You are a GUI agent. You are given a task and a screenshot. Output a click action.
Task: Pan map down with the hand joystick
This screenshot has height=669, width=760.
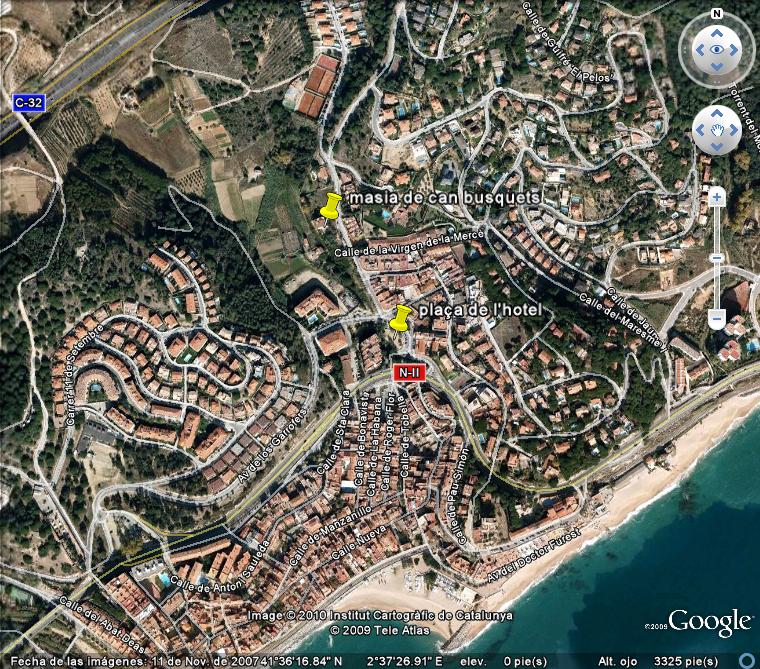tap(717, 146)
